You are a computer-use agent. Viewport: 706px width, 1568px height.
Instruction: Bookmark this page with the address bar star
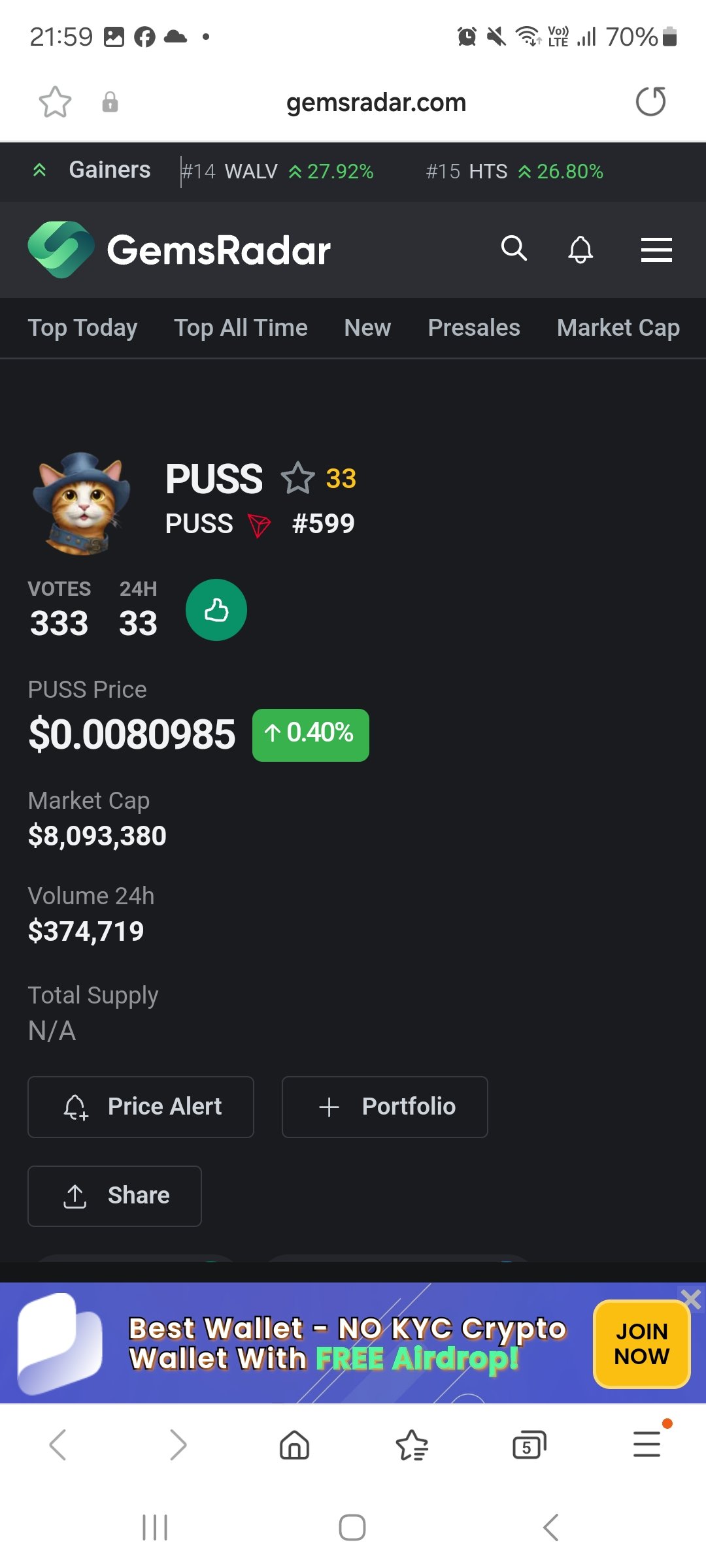(x=55, y=102)
